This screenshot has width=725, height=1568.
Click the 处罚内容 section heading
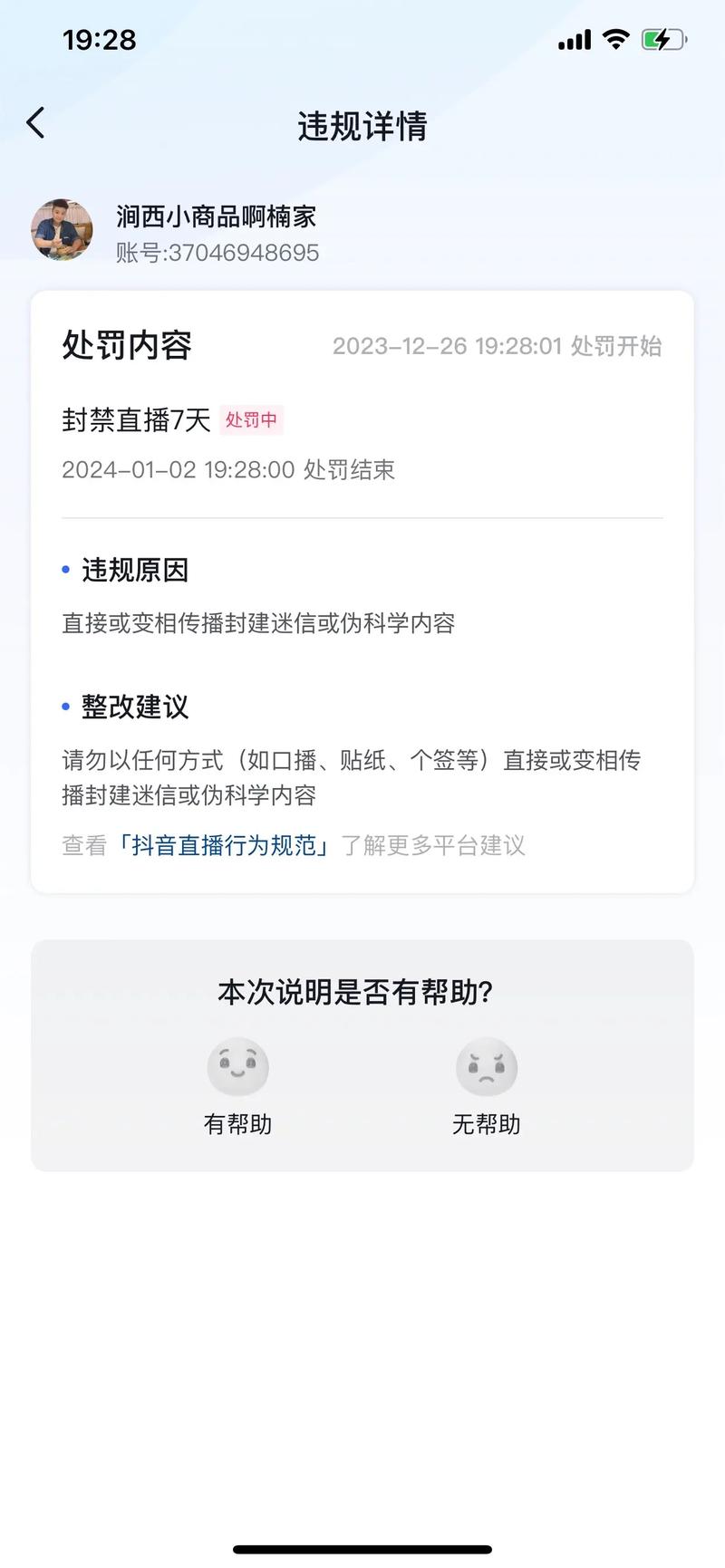tap(125, 345)
